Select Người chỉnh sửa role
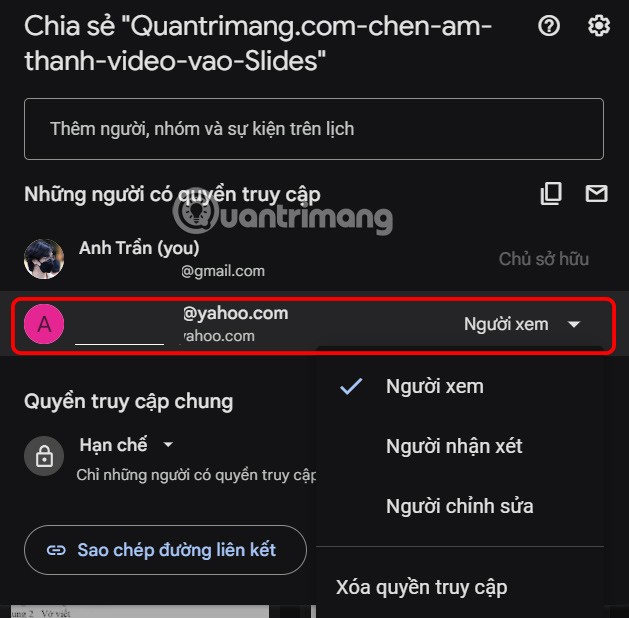The width and height of the screenshot is (629, 618). click(459, 506)
